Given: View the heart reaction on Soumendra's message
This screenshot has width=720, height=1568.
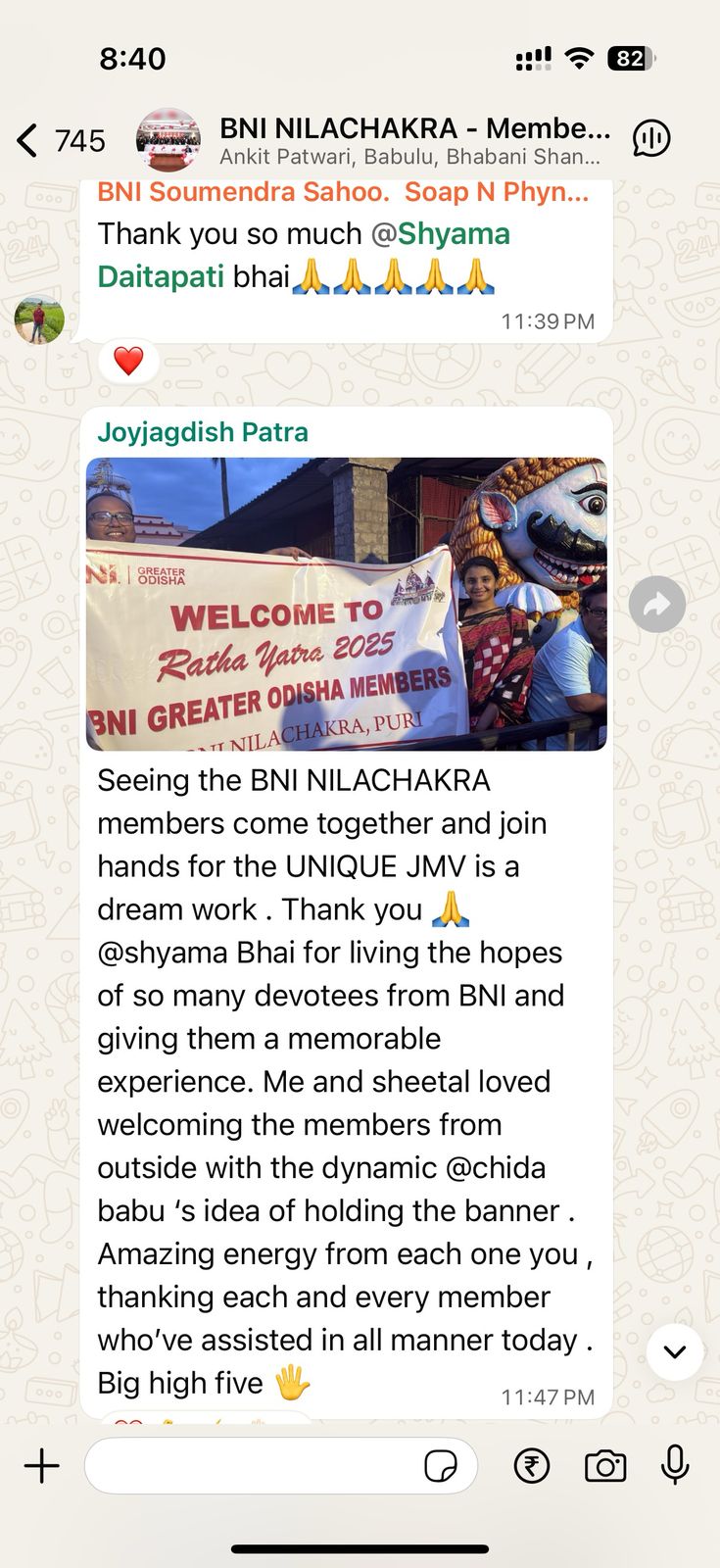Looking at the screenshot, I should [x=128, y=362].
